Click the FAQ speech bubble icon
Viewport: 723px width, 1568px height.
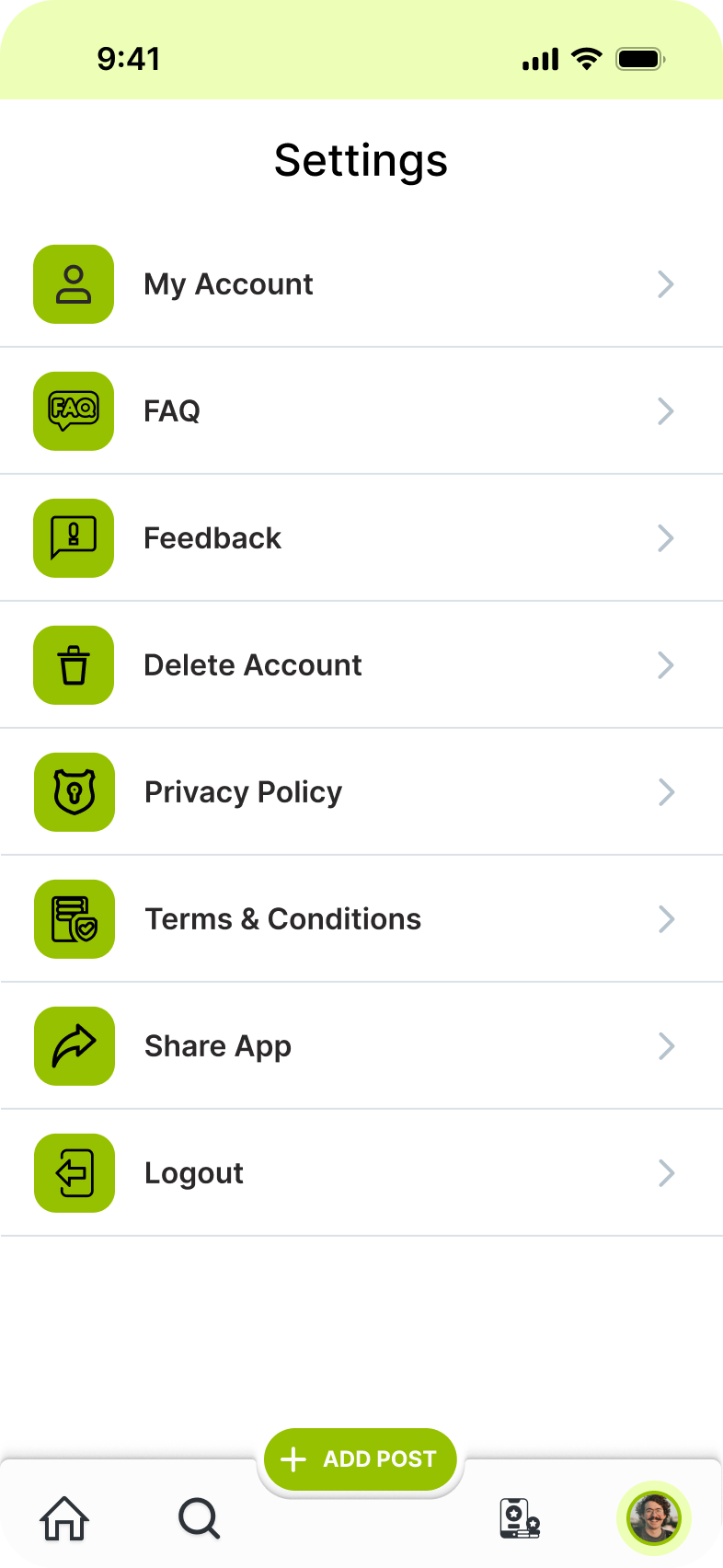click(x=74, y=411)
